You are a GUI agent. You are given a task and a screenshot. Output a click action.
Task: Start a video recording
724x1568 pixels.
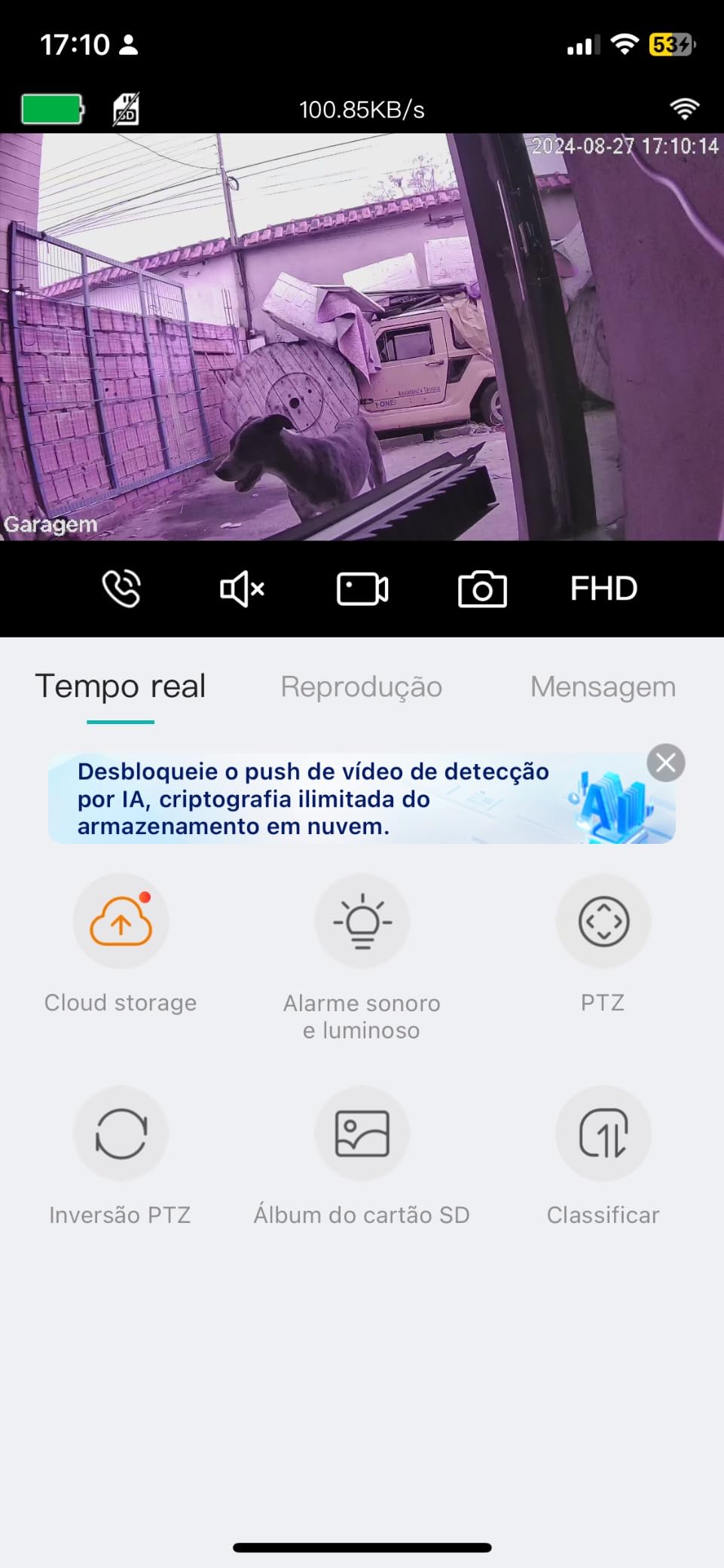point(362,588)
